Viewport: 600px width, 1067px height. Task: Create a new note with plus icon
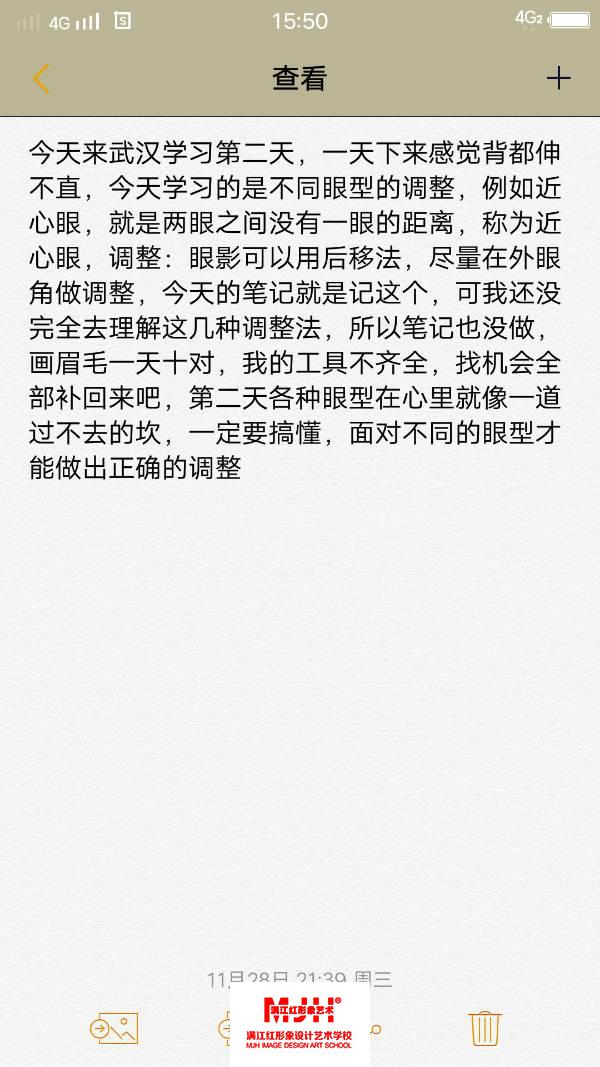tap(558, 79)
